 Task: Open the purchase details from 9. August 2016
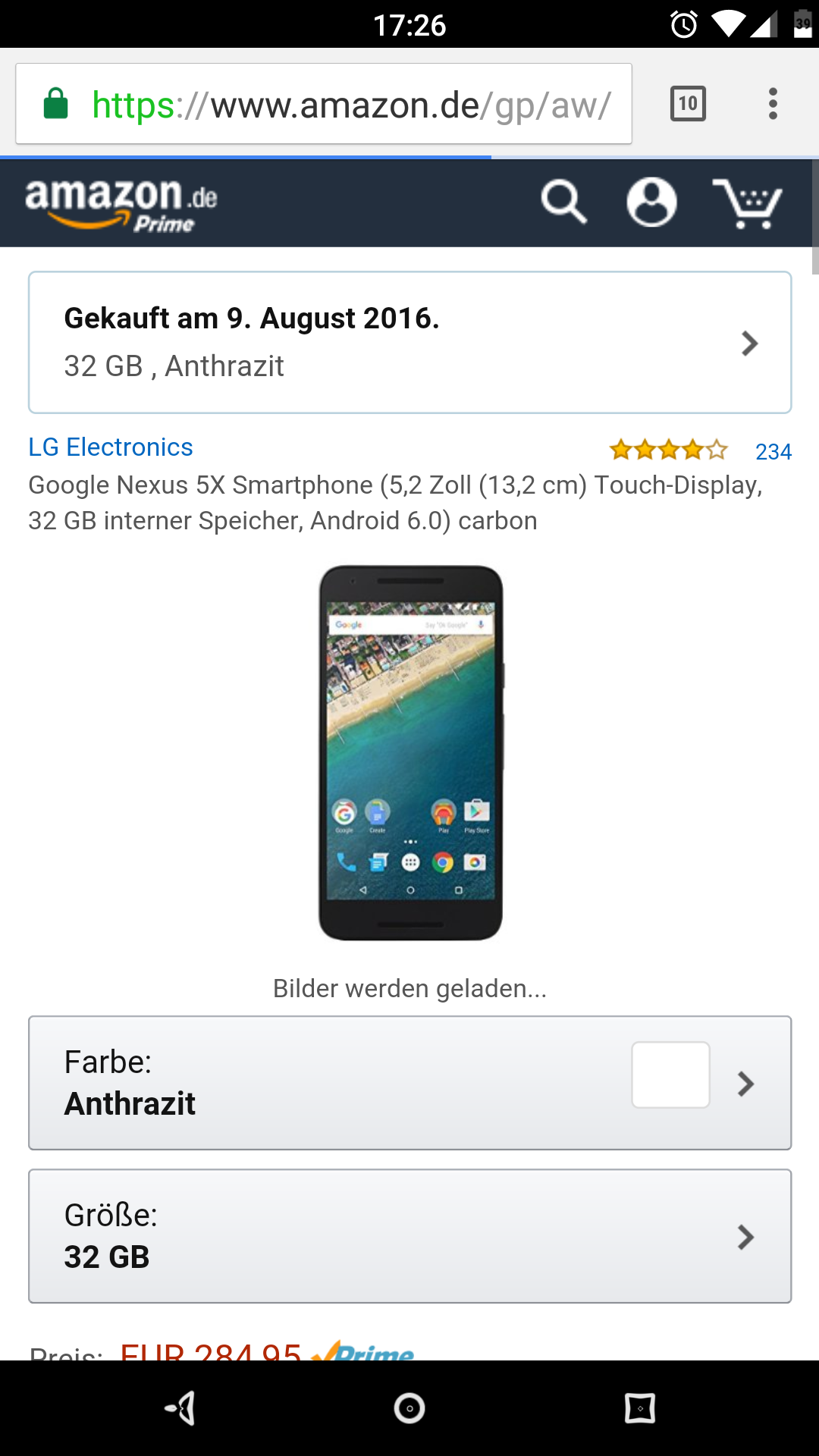[409, 343]
